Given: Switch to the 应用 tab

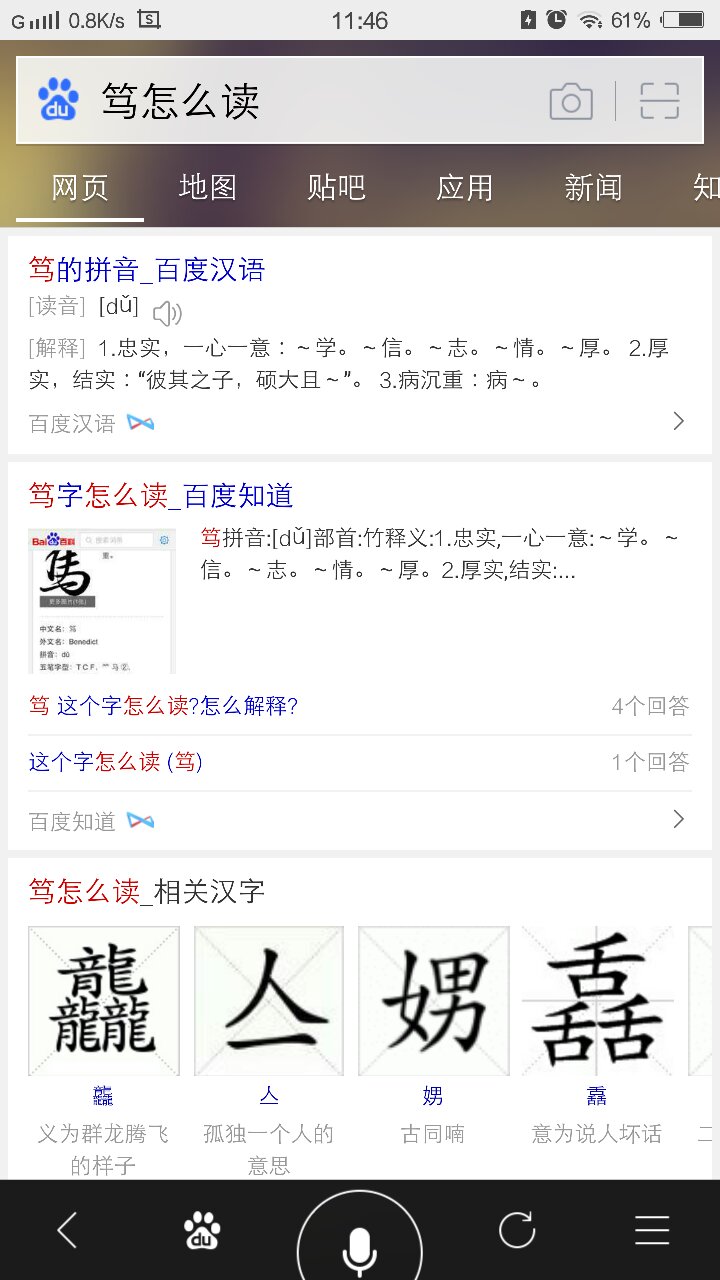Looking at the screenshot, I should point(464,187).
